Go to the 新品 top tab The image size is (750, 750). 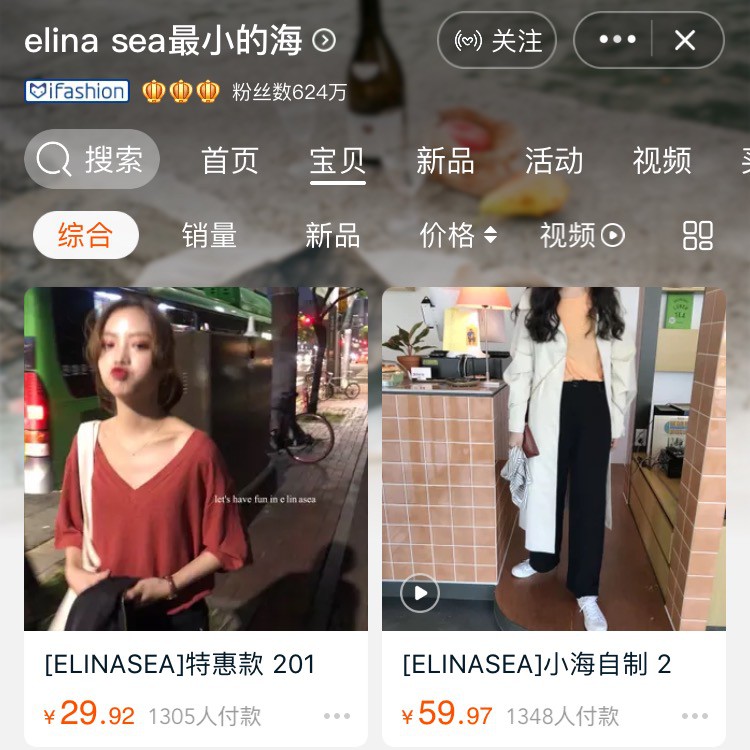coord(445,160)
